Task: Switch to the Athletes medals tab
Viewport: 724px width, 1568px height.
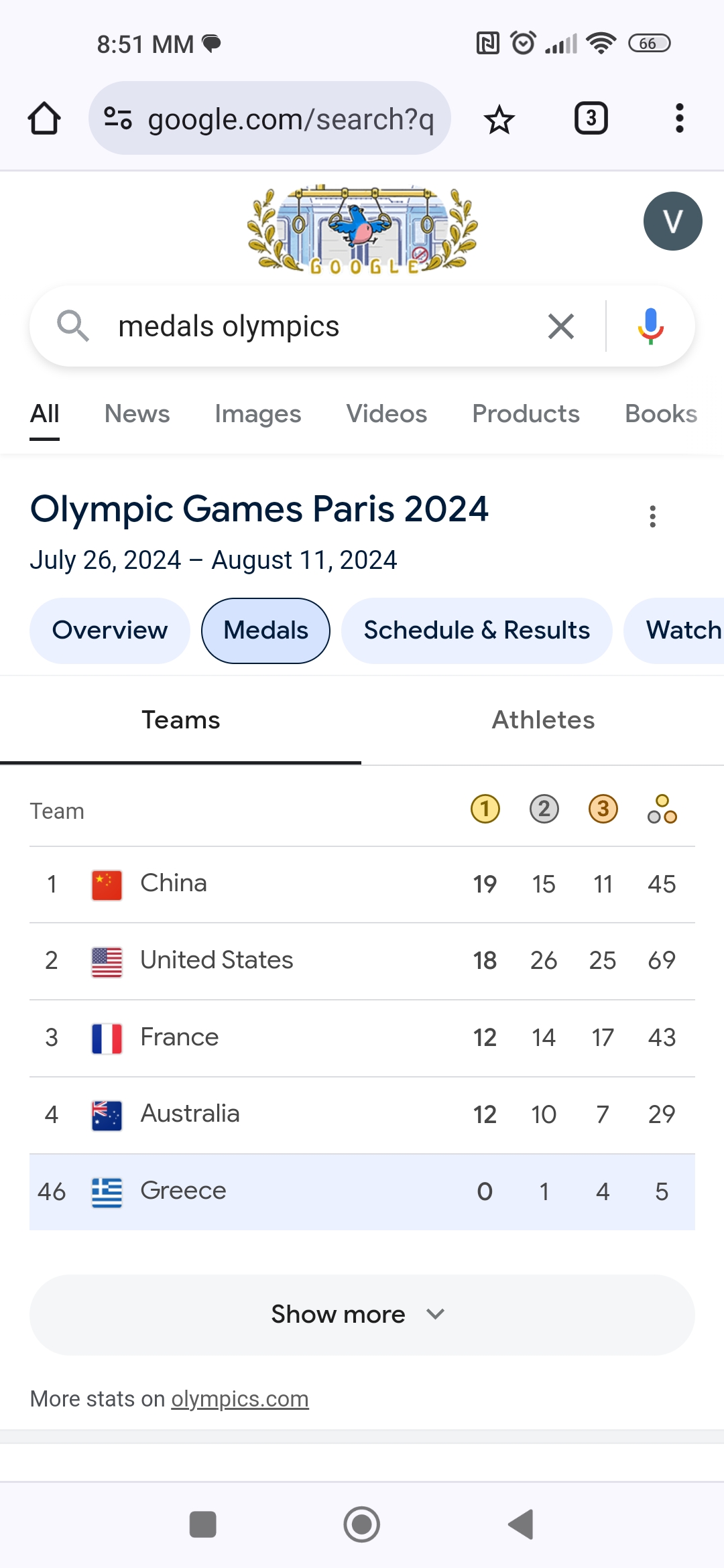Action: click(x=543, y=720)
